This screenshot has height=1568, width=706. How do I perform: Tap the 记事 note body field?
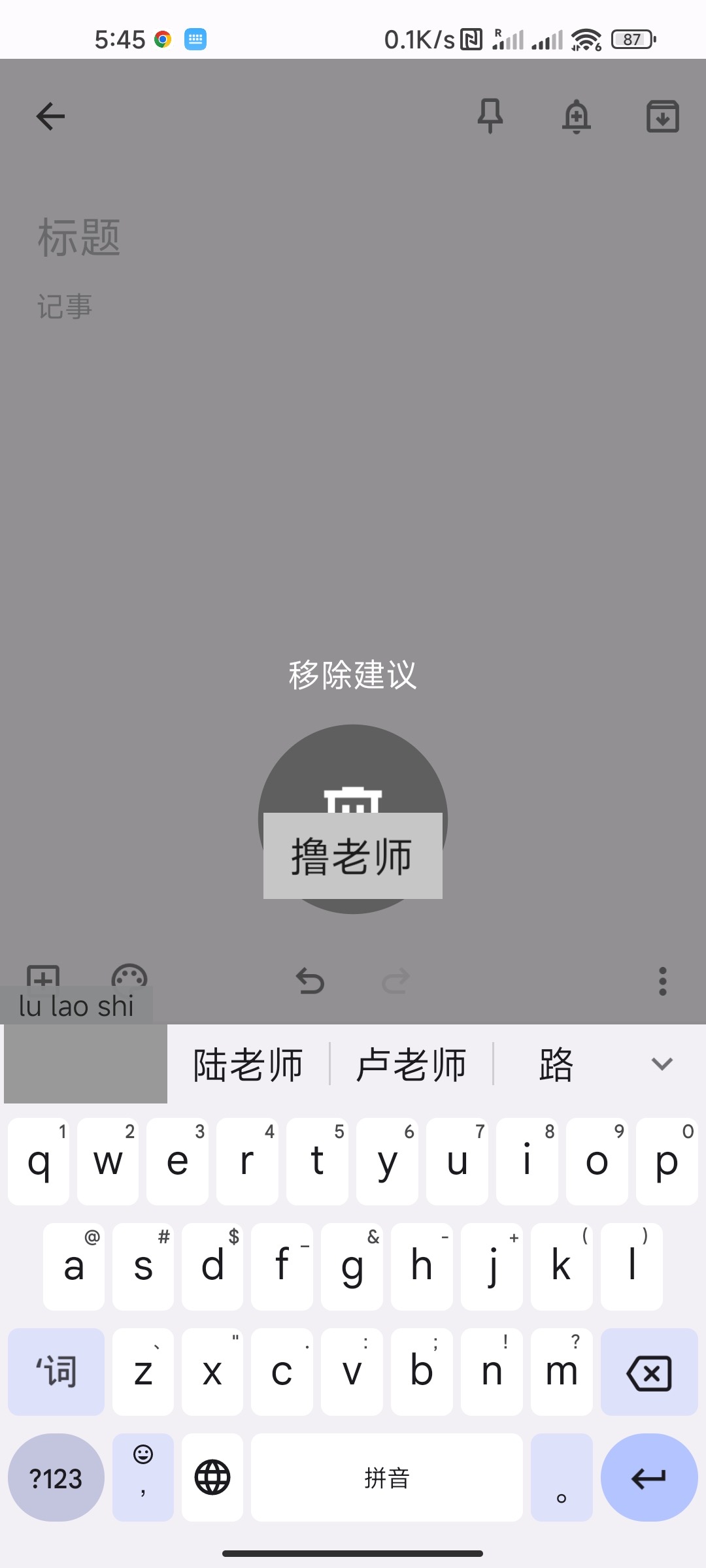[x=65, y=307]
